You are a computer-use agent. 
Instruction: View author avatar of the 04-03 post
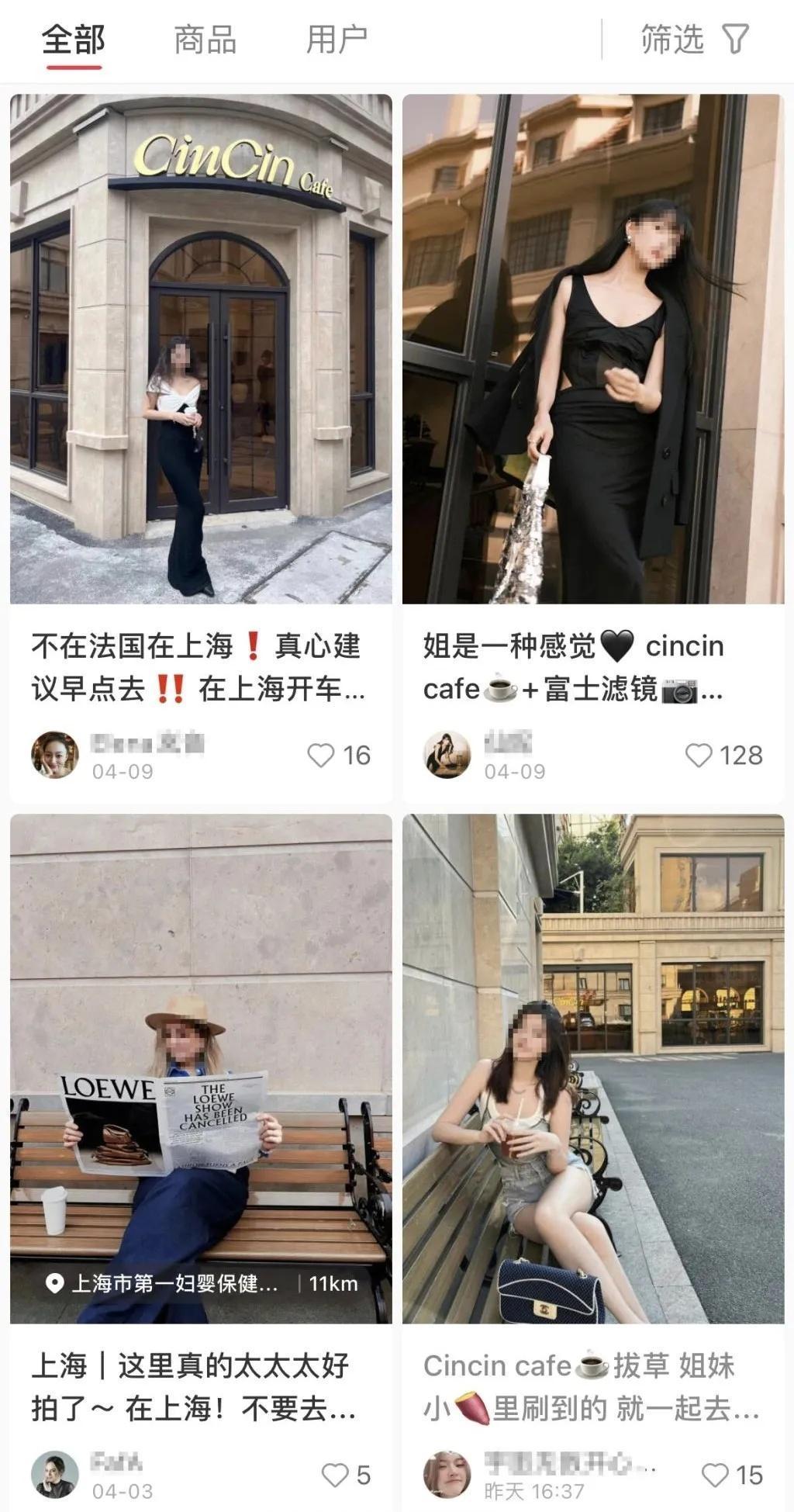click(x=55, y=1474)
